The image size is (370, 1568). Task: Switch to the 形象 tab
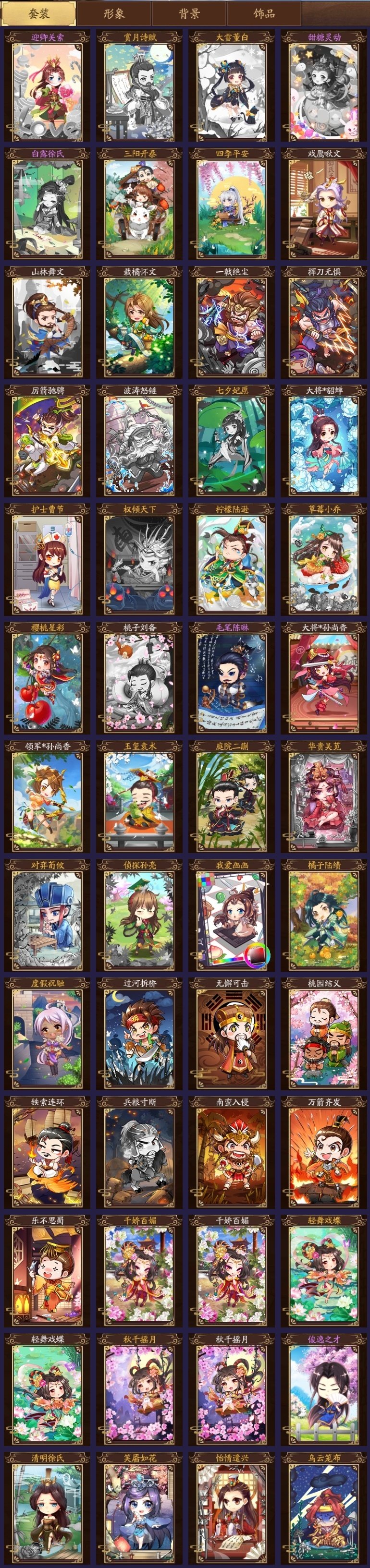[x=114, y=13]
